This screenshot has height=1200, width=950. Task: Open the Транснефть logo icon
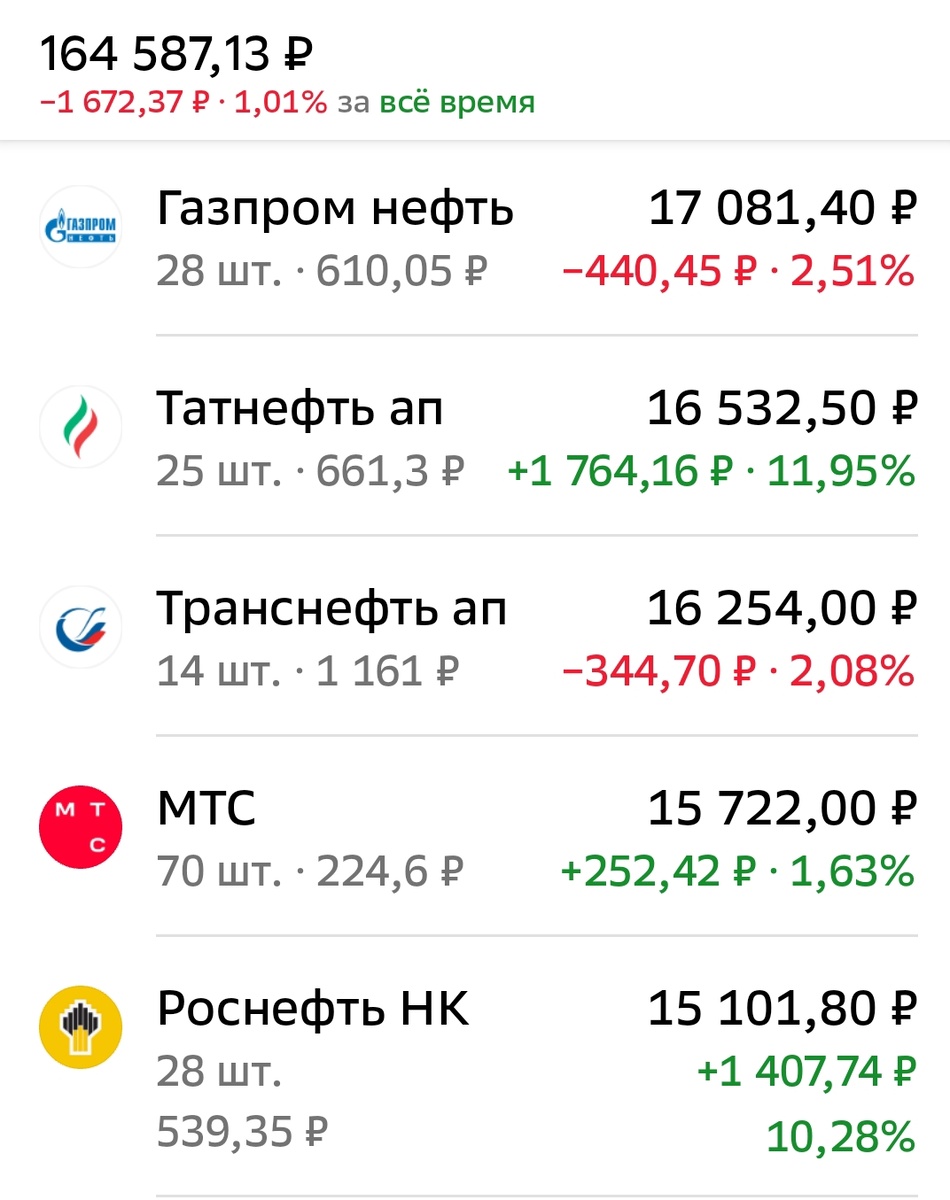tap(80, 627)
